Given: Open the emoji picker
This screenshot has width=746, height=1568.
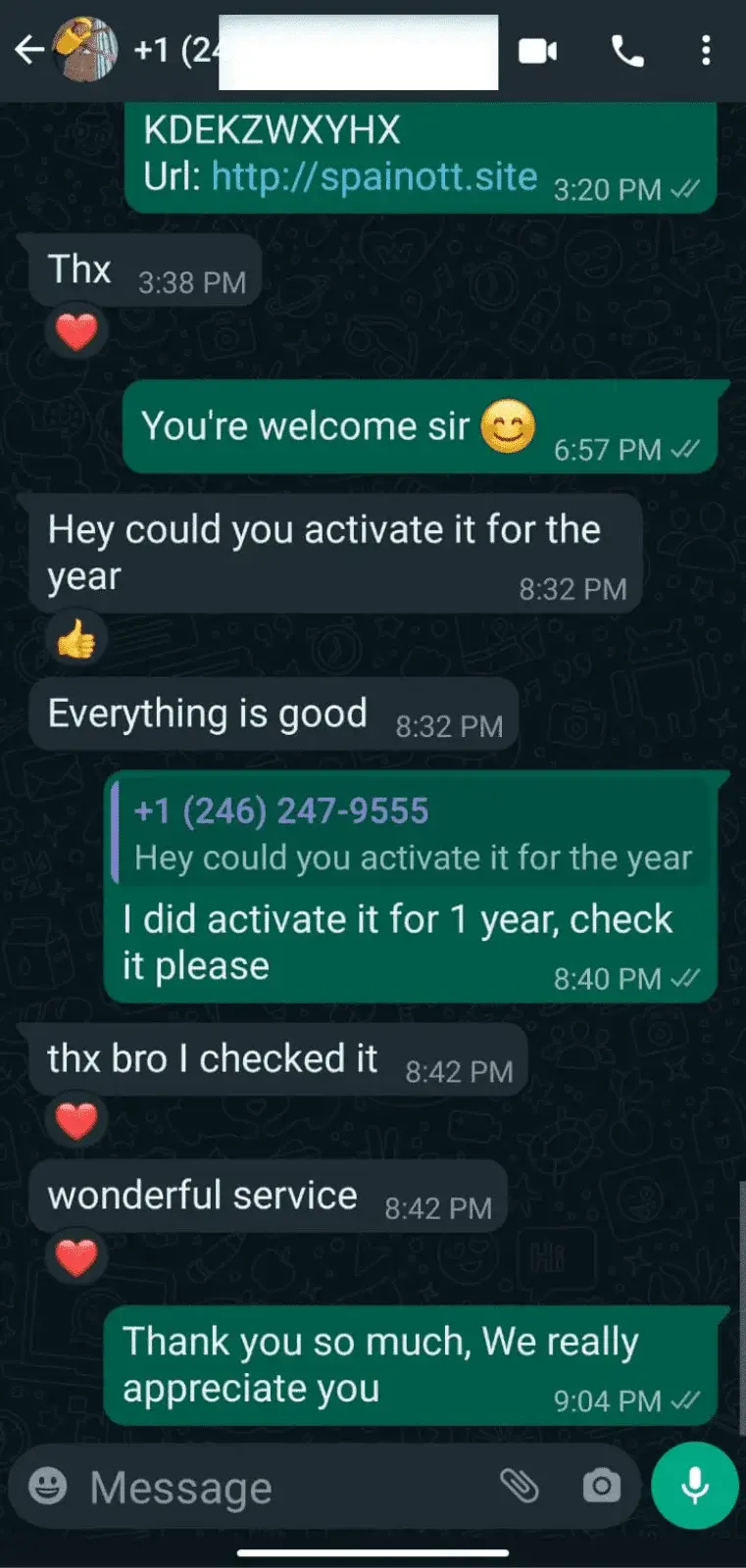Looking at the screenshot, I should [48, 1487].
